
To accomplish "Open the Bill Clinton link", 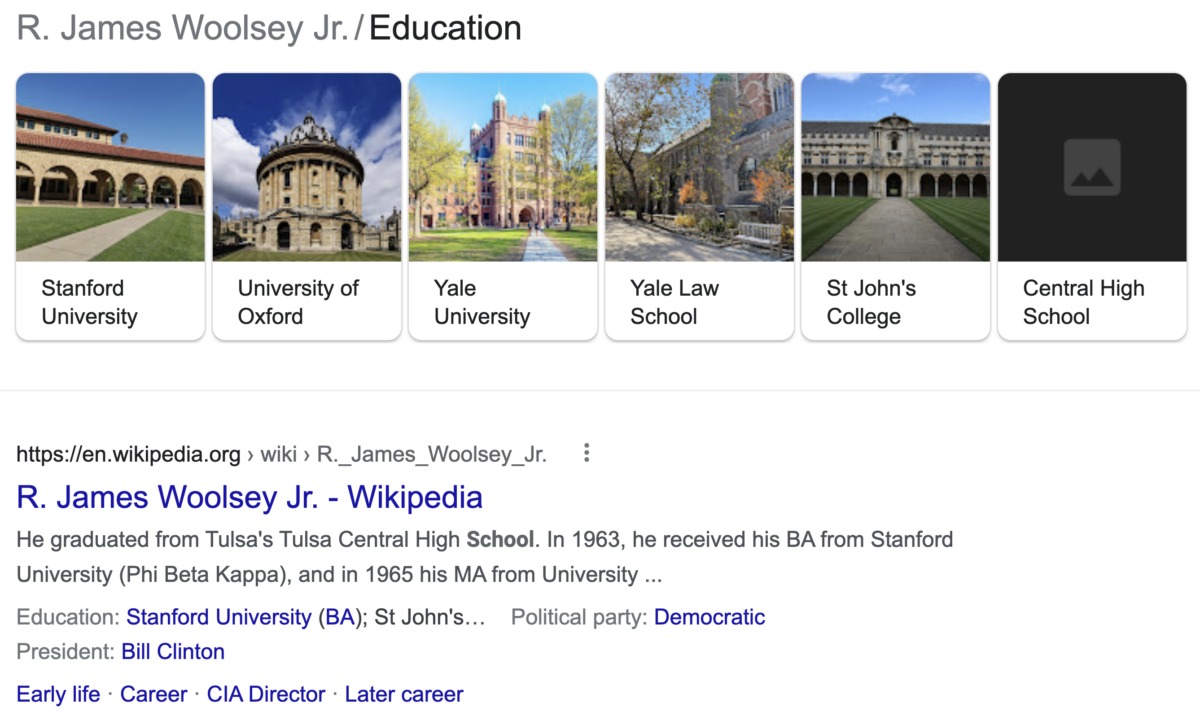I will pyautogui.click(x=173, y=652).
